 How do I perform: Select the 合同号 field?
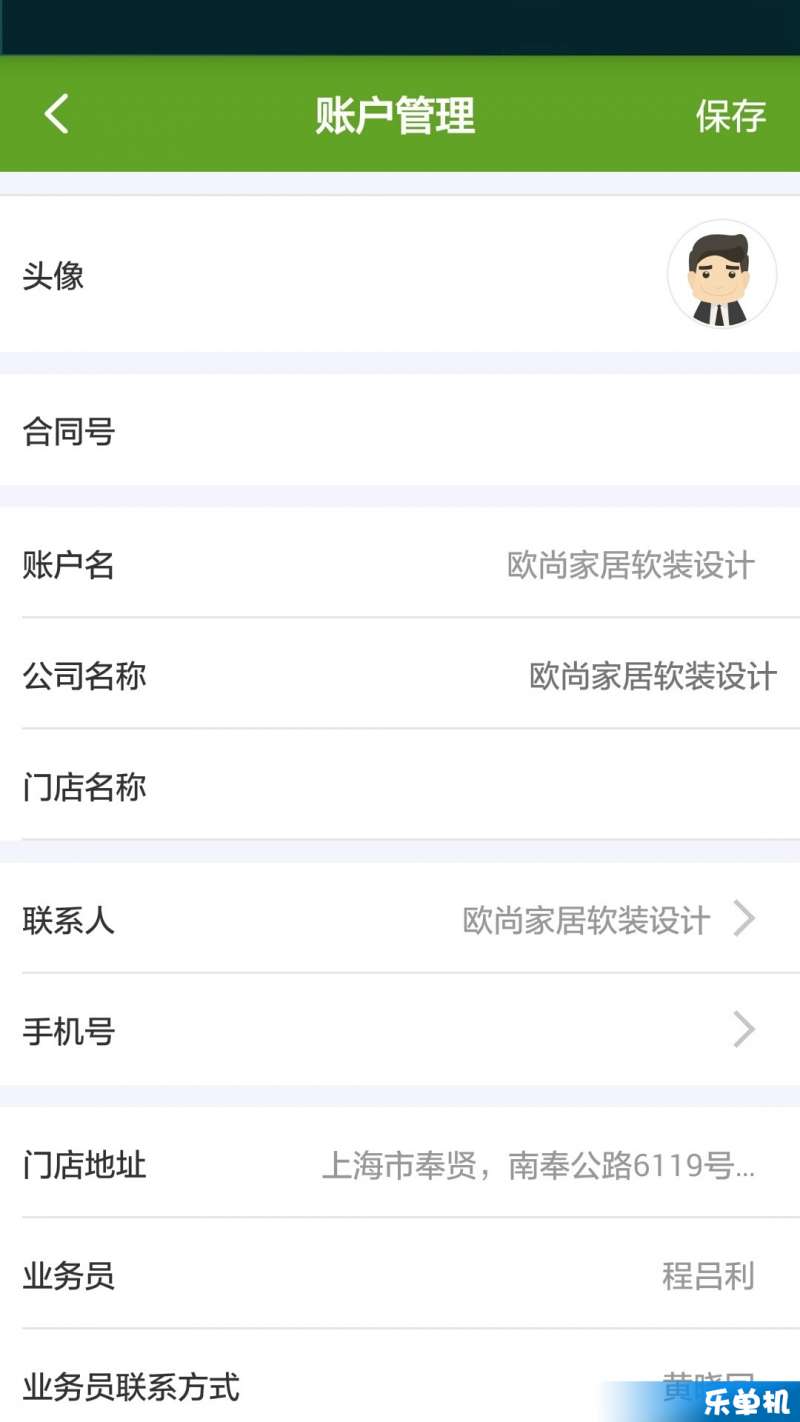[x=400, y=431]
